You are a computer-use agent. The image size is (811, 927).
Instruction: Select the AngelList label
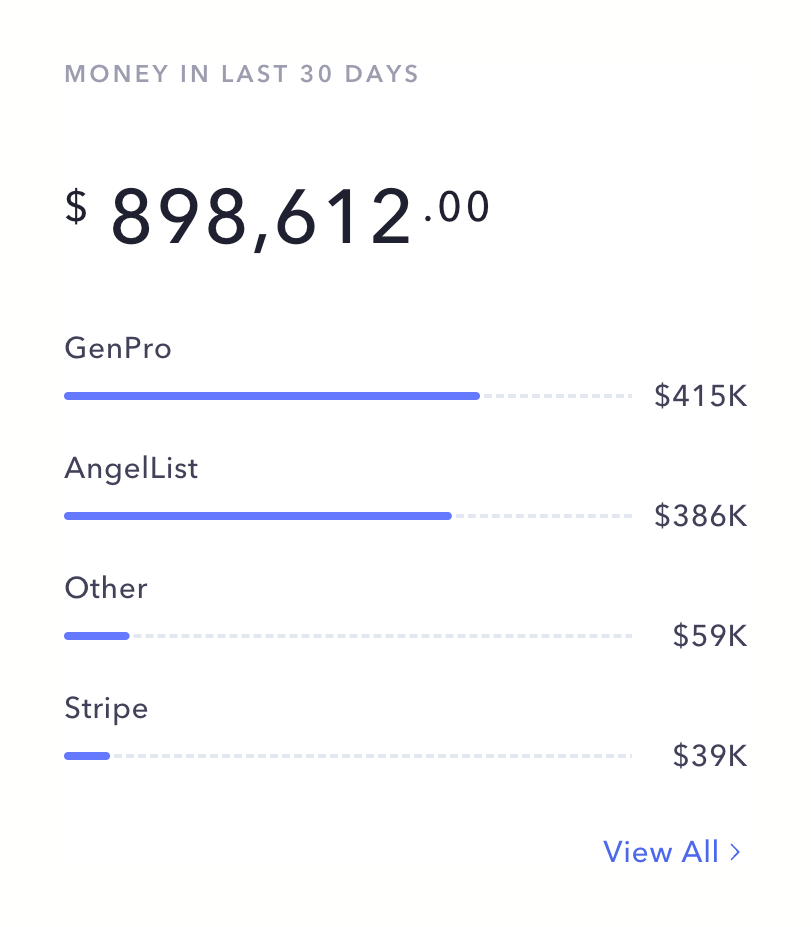(x=131, y=468)
